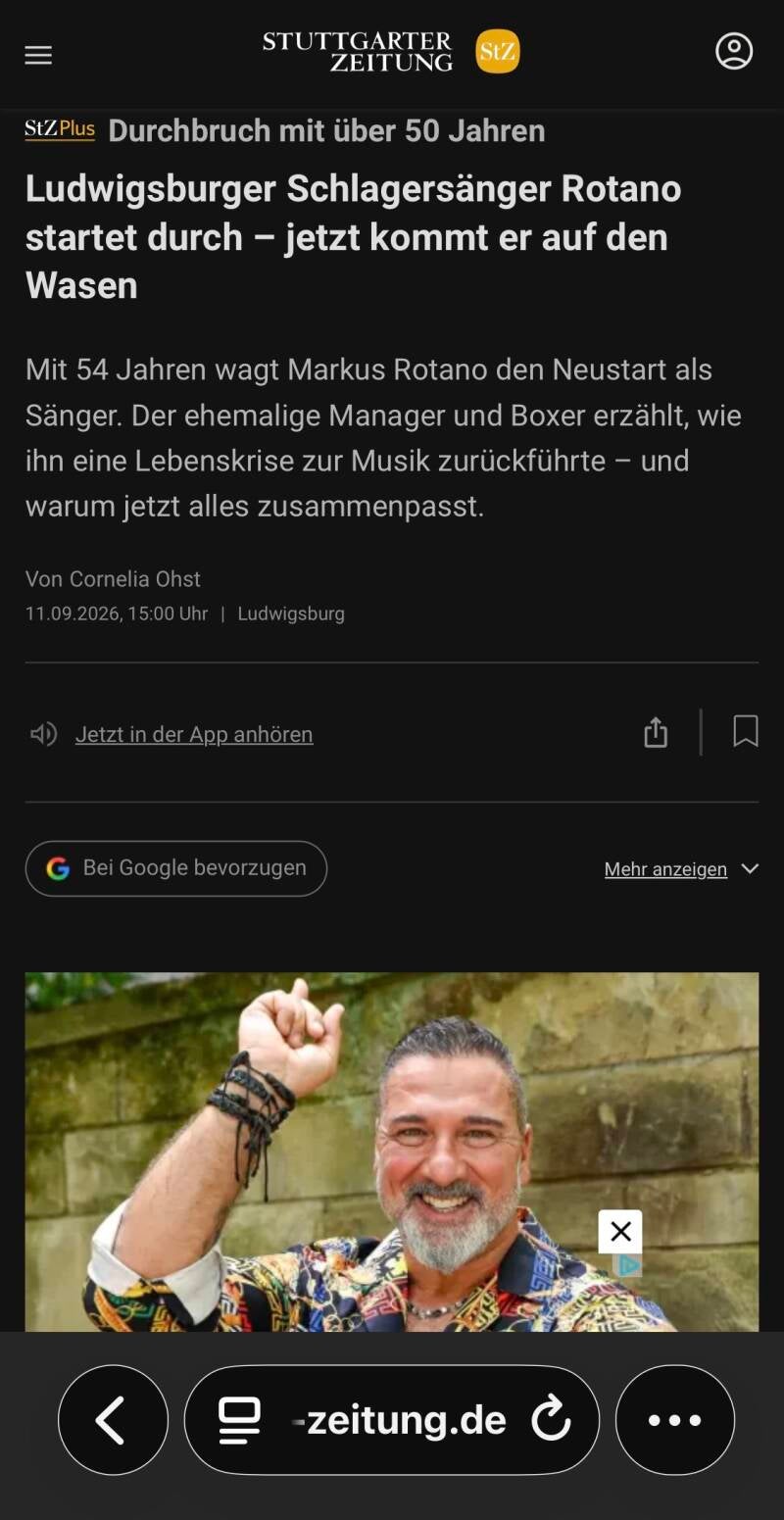
Task: Tap the zeitung.de address bar
Action: pyautogui.click(x=392, y=1420)
